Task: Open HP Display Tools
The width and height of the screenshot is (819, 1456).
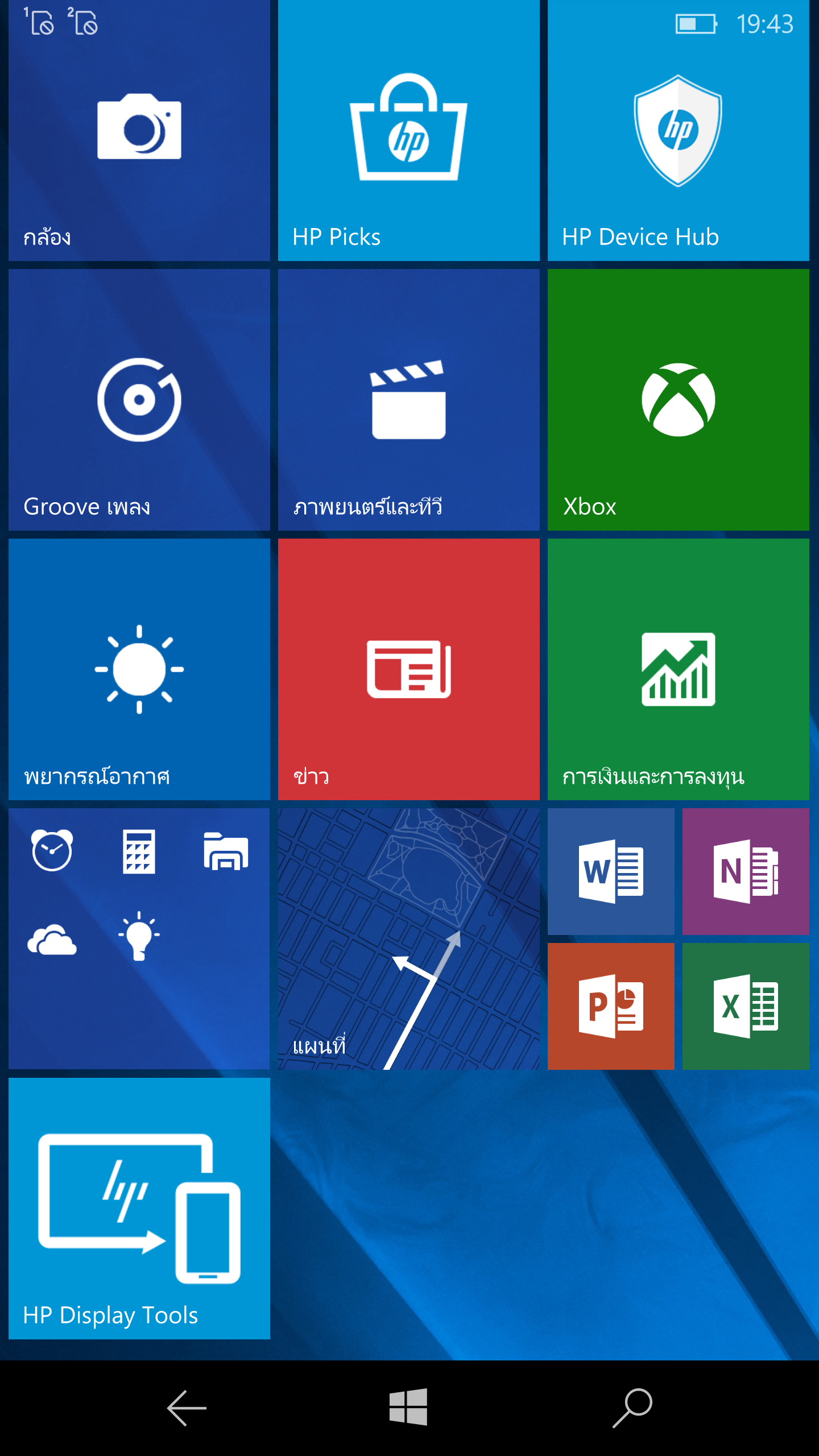Action: pyautogui.click(x=139, y=1209)
